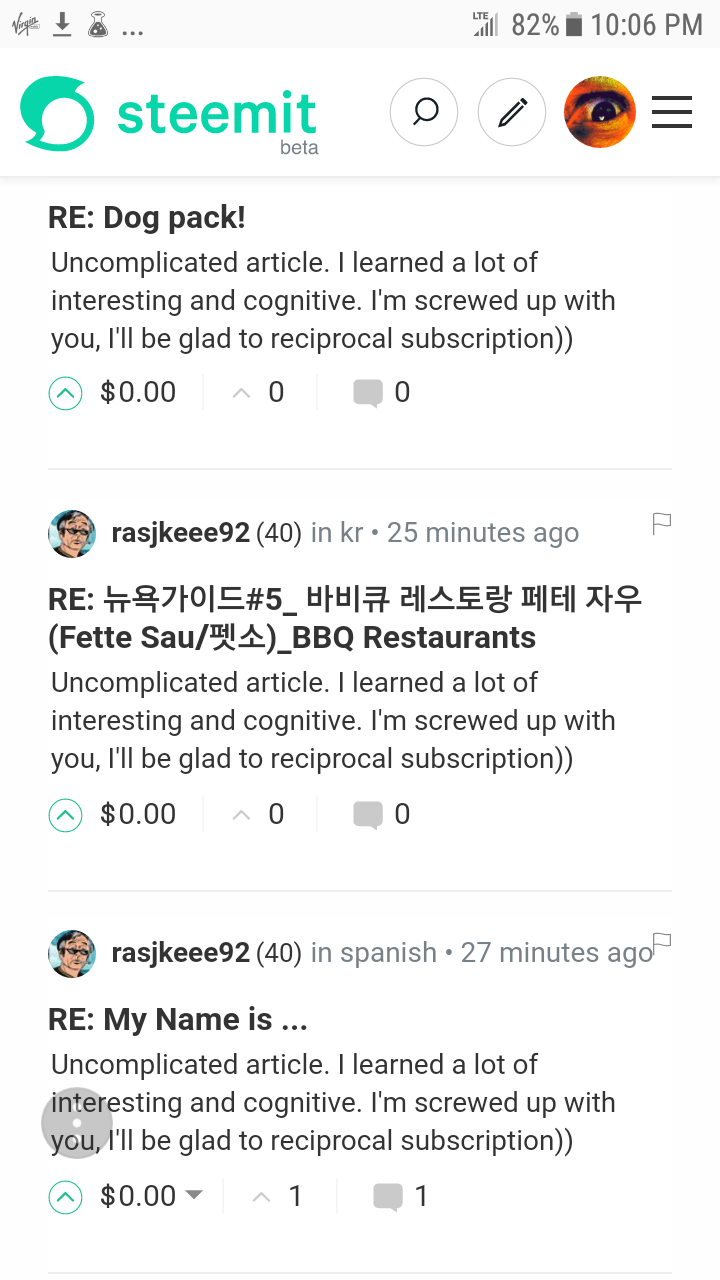
Task: Open the eye profile avatar in the header
Action: coord(600,112)
